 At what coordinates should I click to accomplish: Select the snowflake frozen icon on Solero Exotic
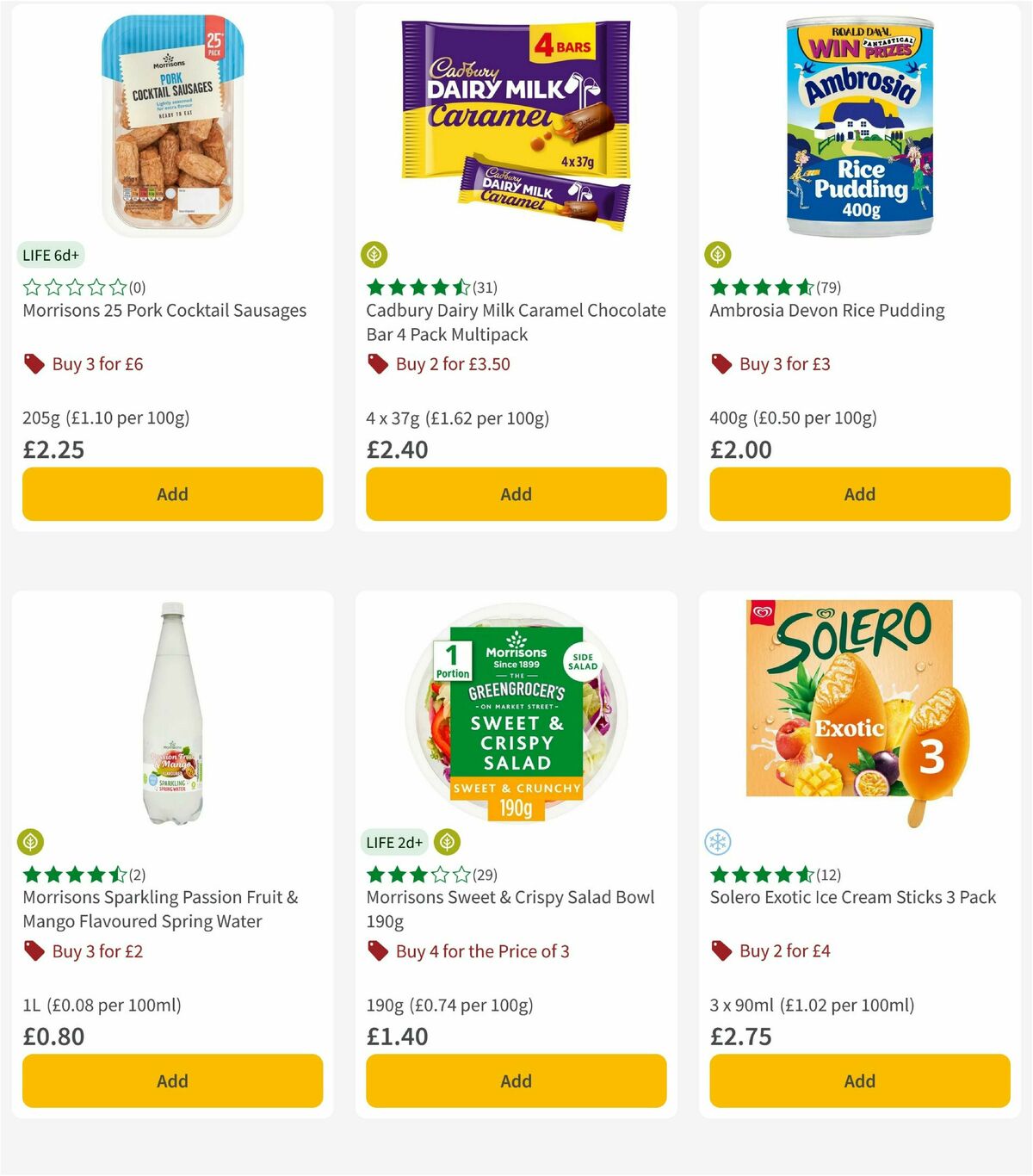coord(720,842)
